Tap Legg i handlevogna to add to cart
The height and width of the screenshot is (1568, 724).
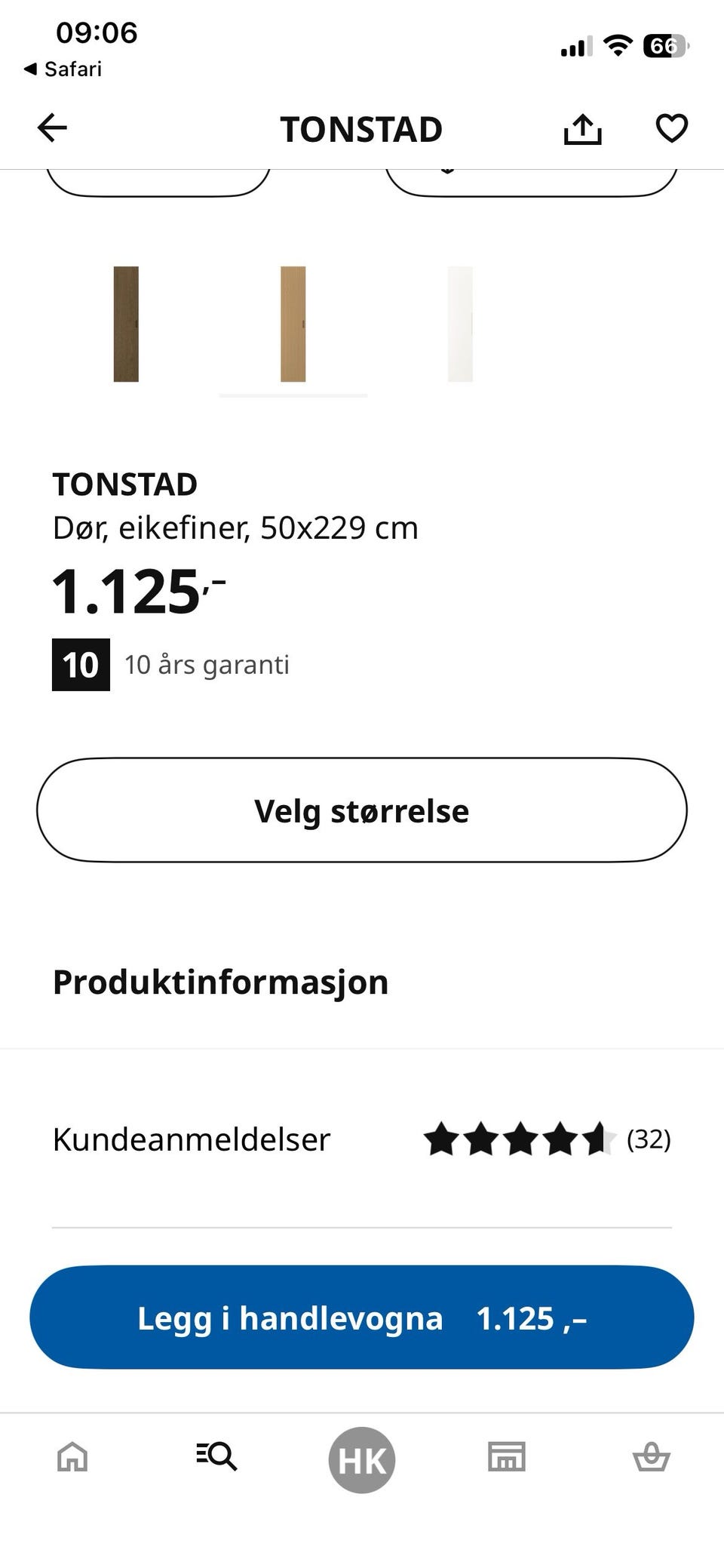(x=362, y=1317)
